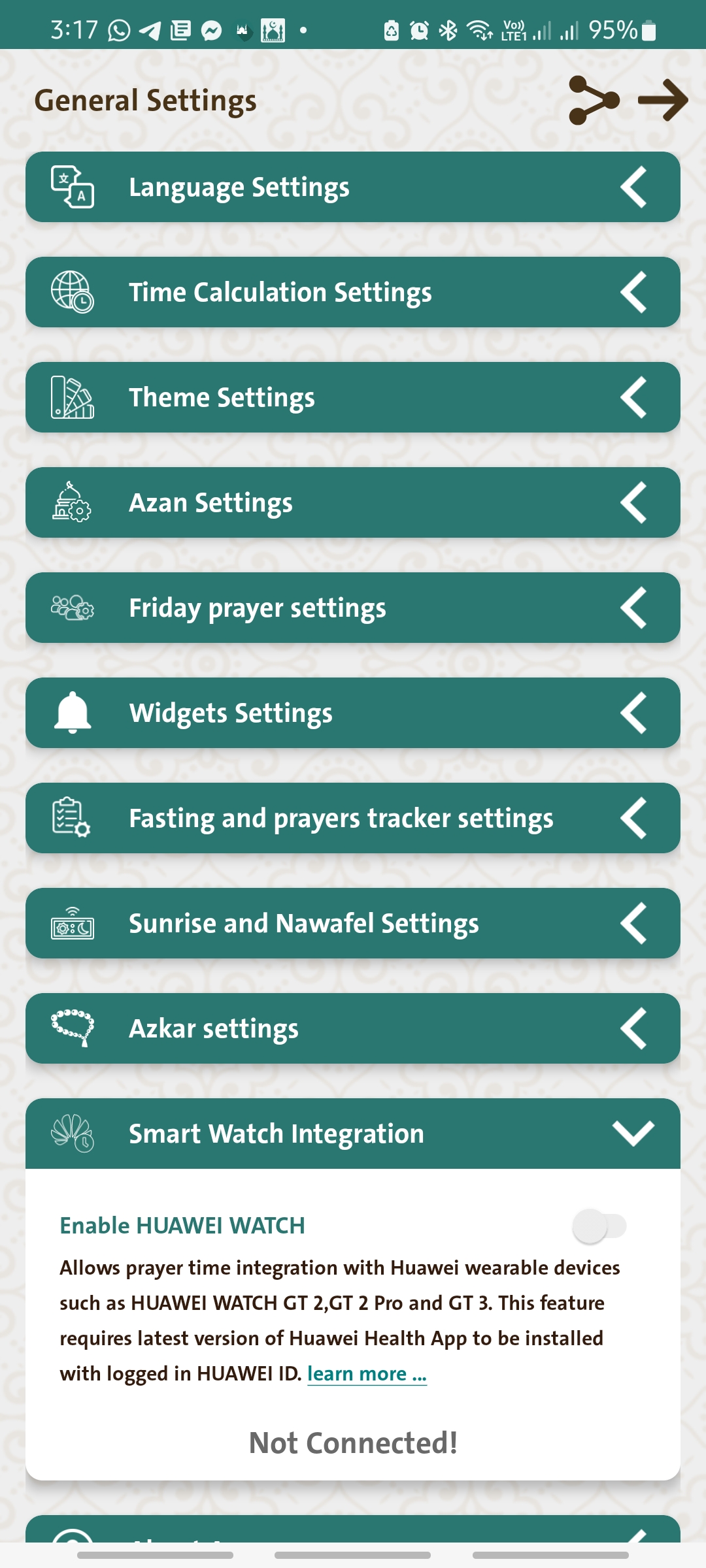Click the back arrow next to the share icon
Viewport: 706px width, 1568px height.
coord(664,100)
